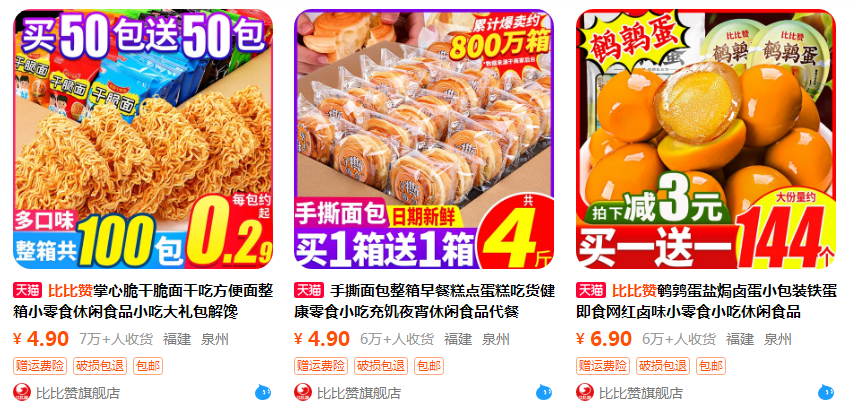Chat with the seller of the bread product
854x419 pixels.
545,392
